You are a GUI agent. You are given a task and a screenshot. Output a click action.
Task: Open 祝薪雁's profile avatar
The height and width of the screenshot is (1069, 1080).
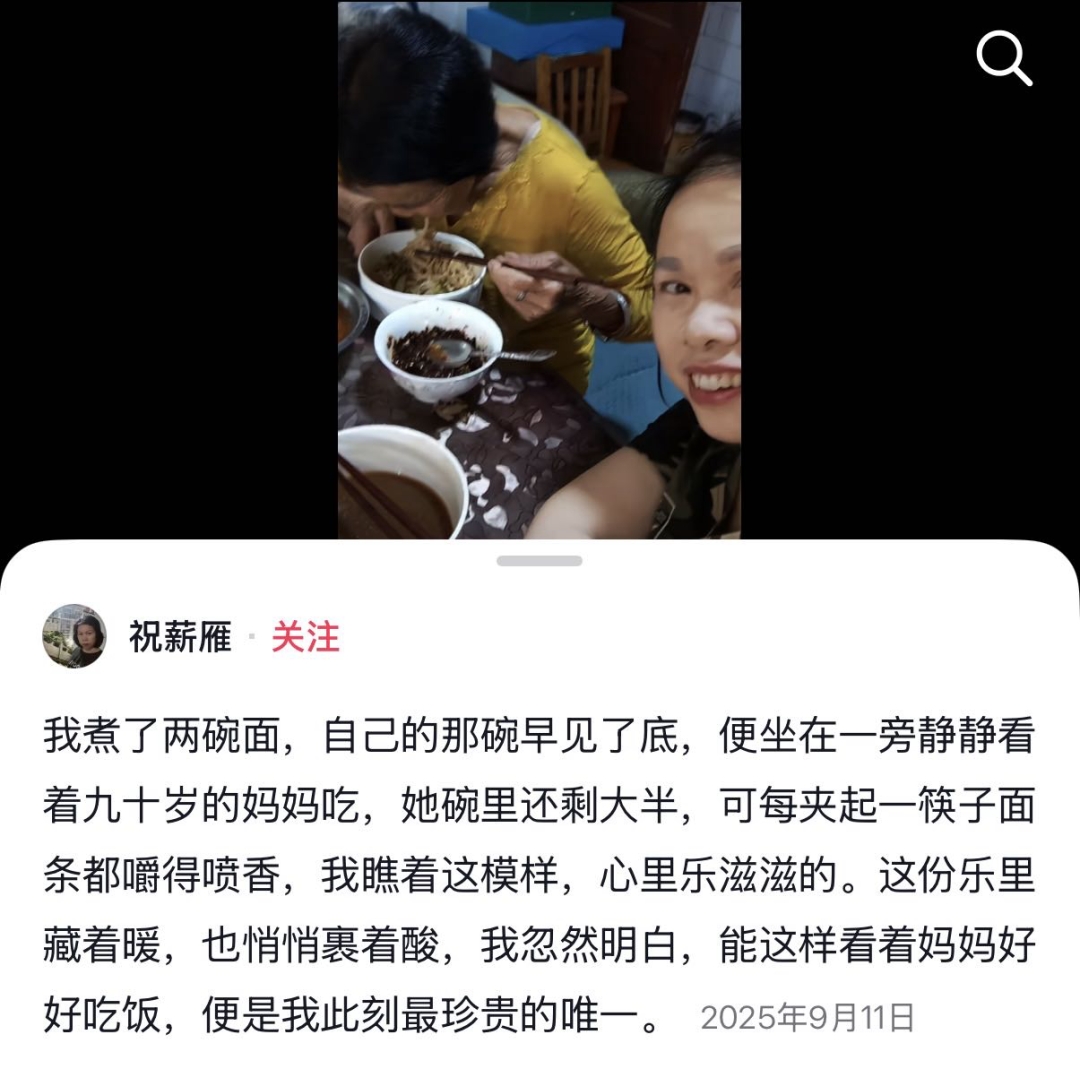[74, 636]
